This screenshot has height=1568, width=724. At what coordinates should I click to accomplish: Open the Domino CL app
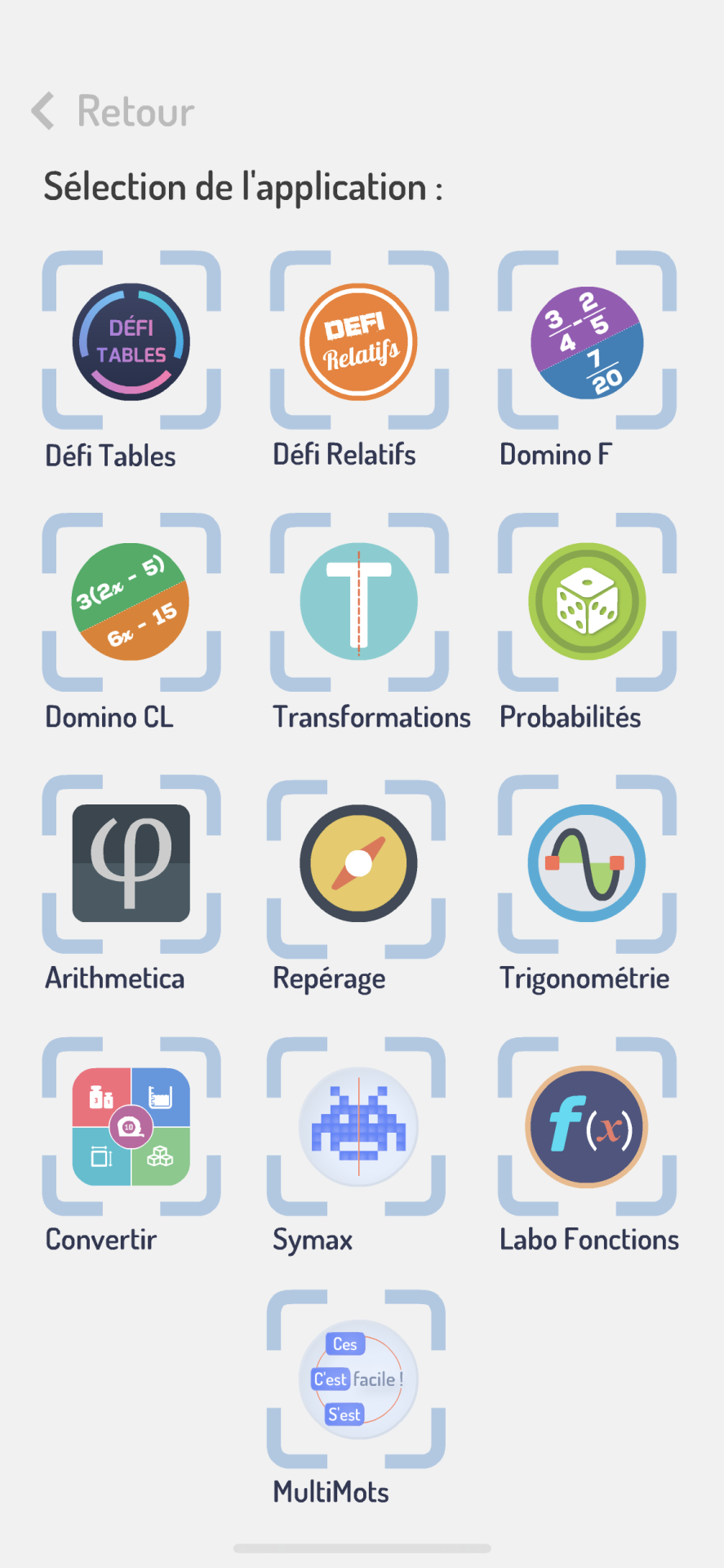[x=131, y=602]
